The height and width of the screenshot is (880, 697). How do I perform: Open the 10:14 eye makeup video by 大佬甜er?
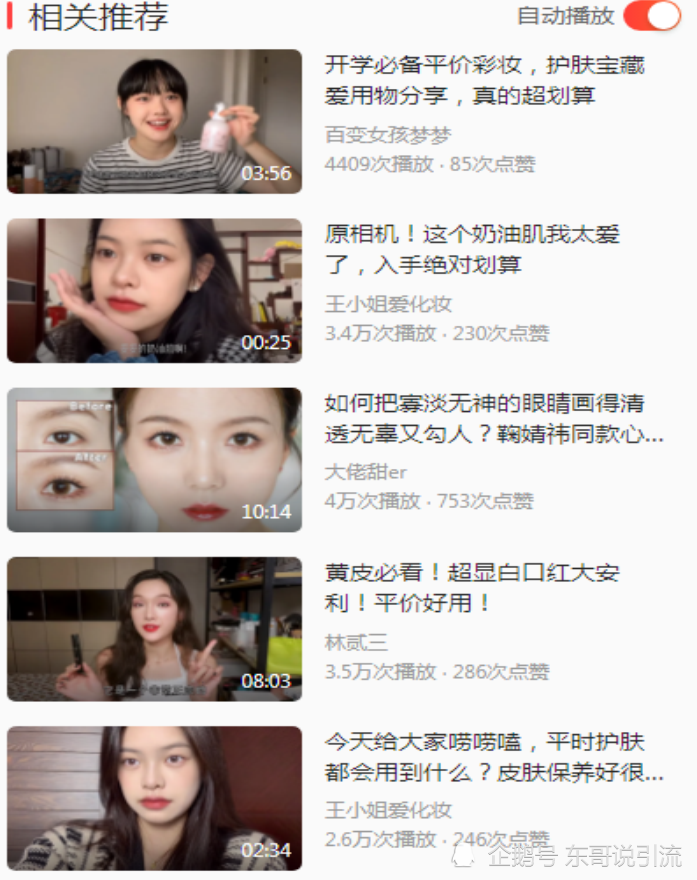(154, 459)
